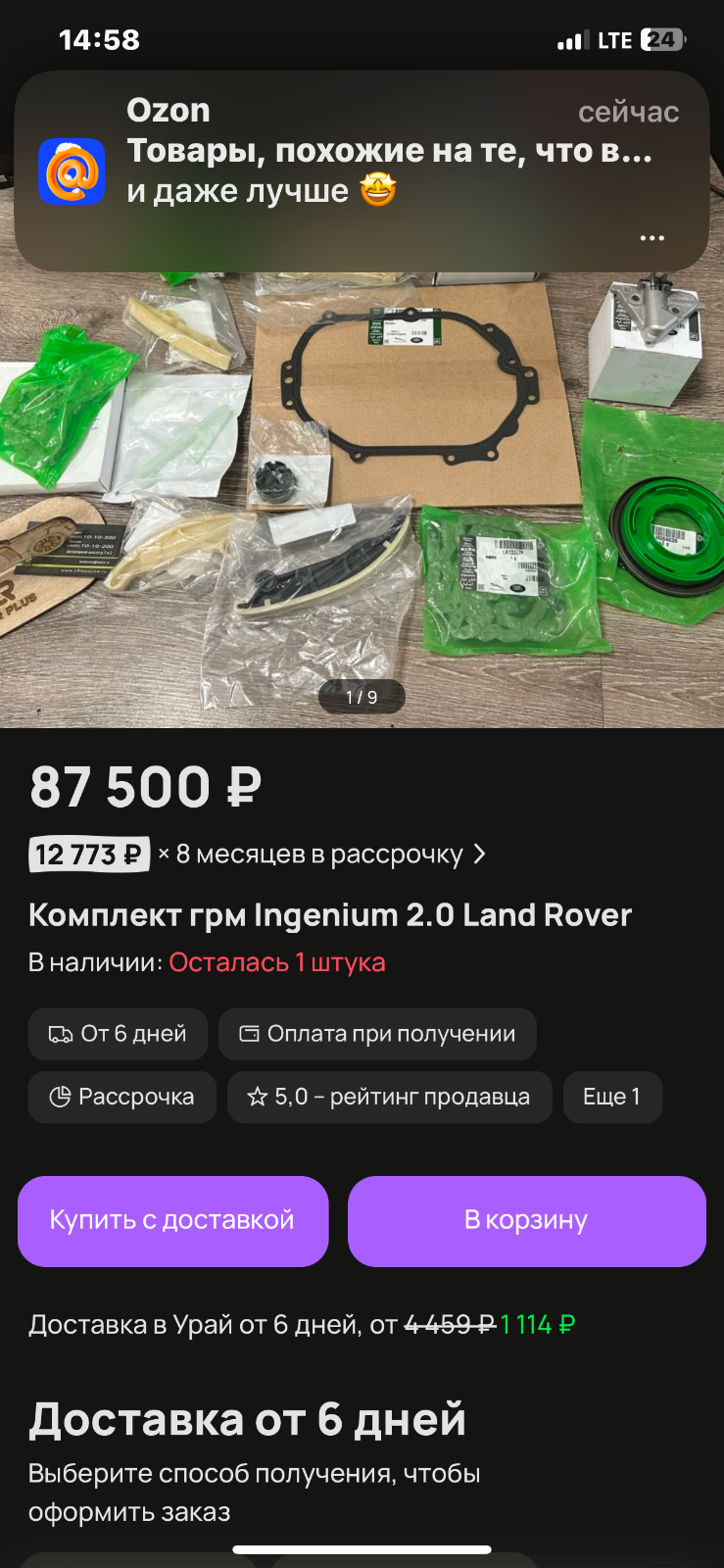
Task: Open the notification's three-dot options
Action: 652,238
